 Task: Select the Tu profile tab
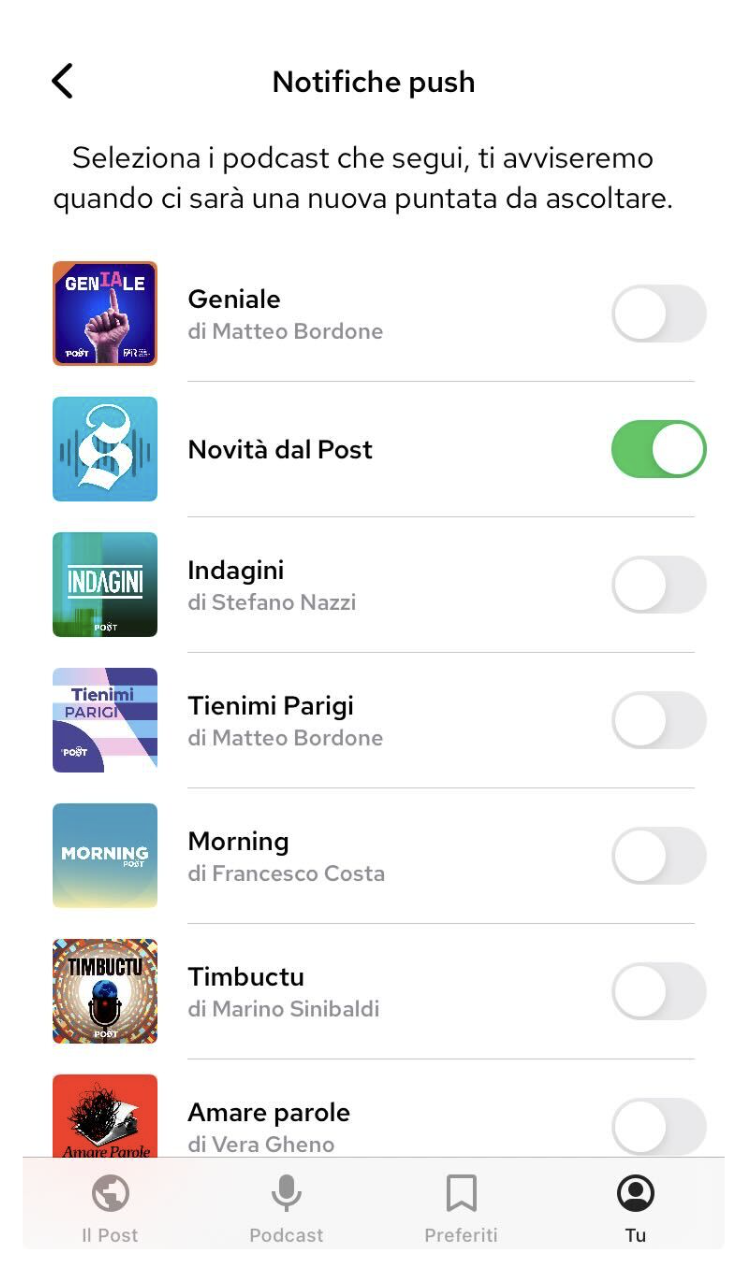tap(636, 1207)
